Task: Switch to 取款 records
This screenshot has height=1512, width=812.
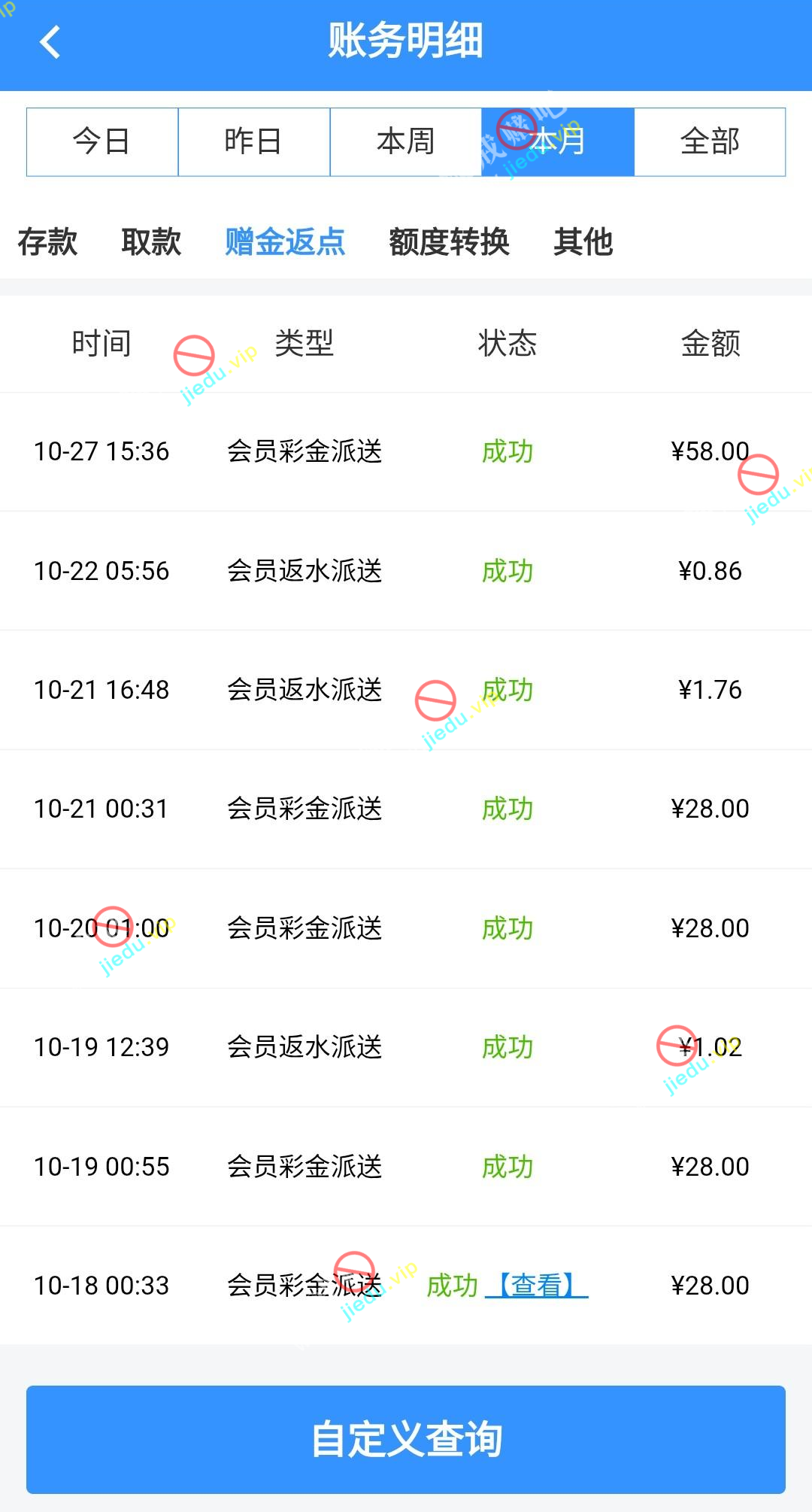Action: [x=151, y=242]
